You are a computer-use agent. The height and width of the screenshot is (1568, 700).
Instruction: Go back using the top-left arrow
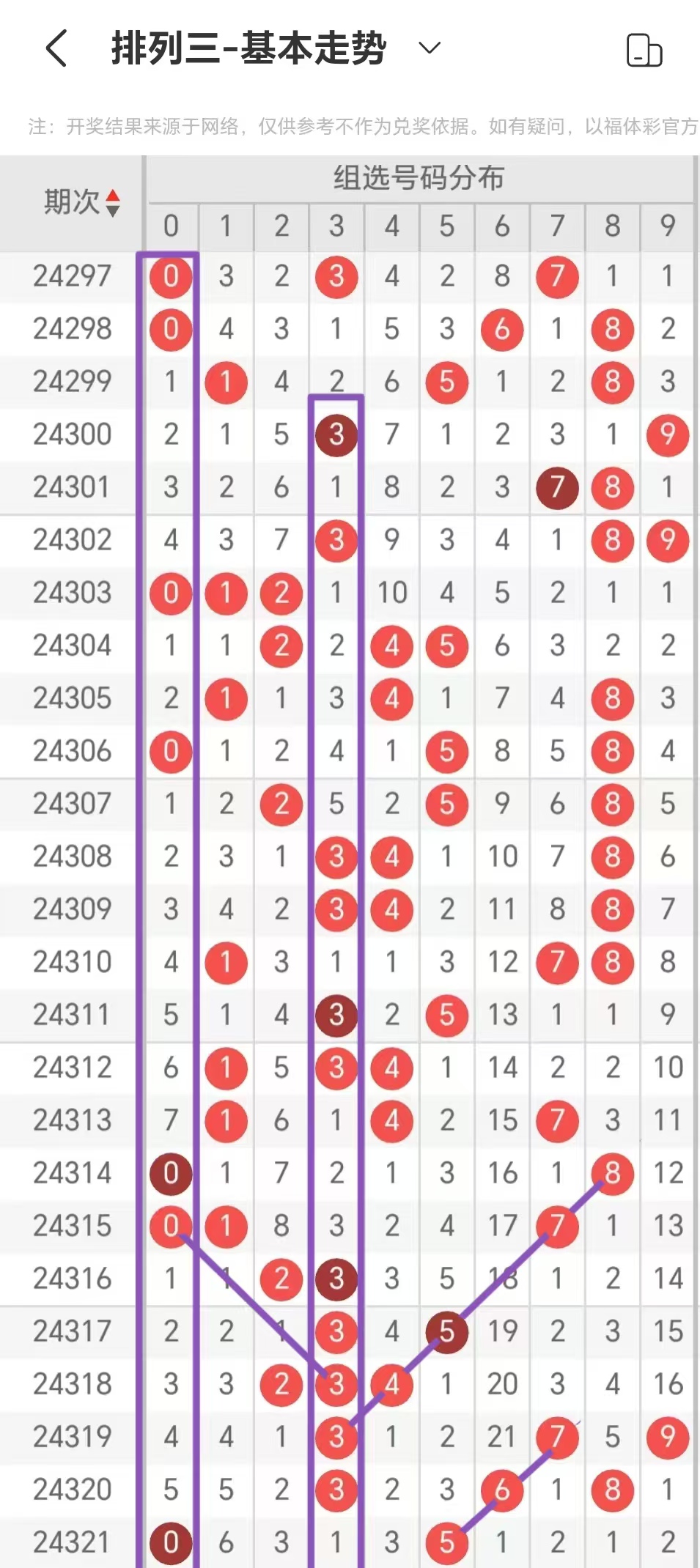56,48
